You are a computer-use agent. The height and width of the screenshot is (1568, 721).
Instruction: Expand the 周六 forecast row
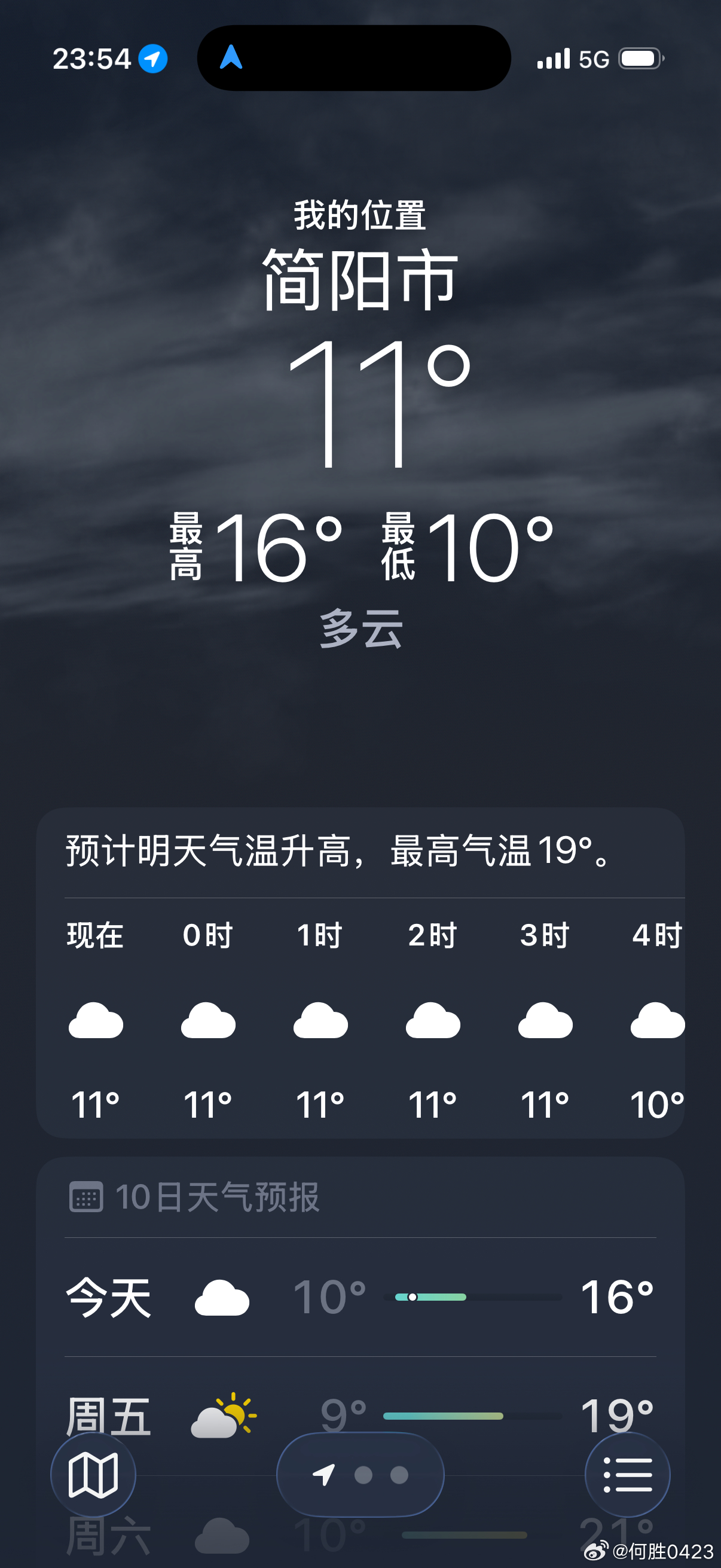(360, 1534)
